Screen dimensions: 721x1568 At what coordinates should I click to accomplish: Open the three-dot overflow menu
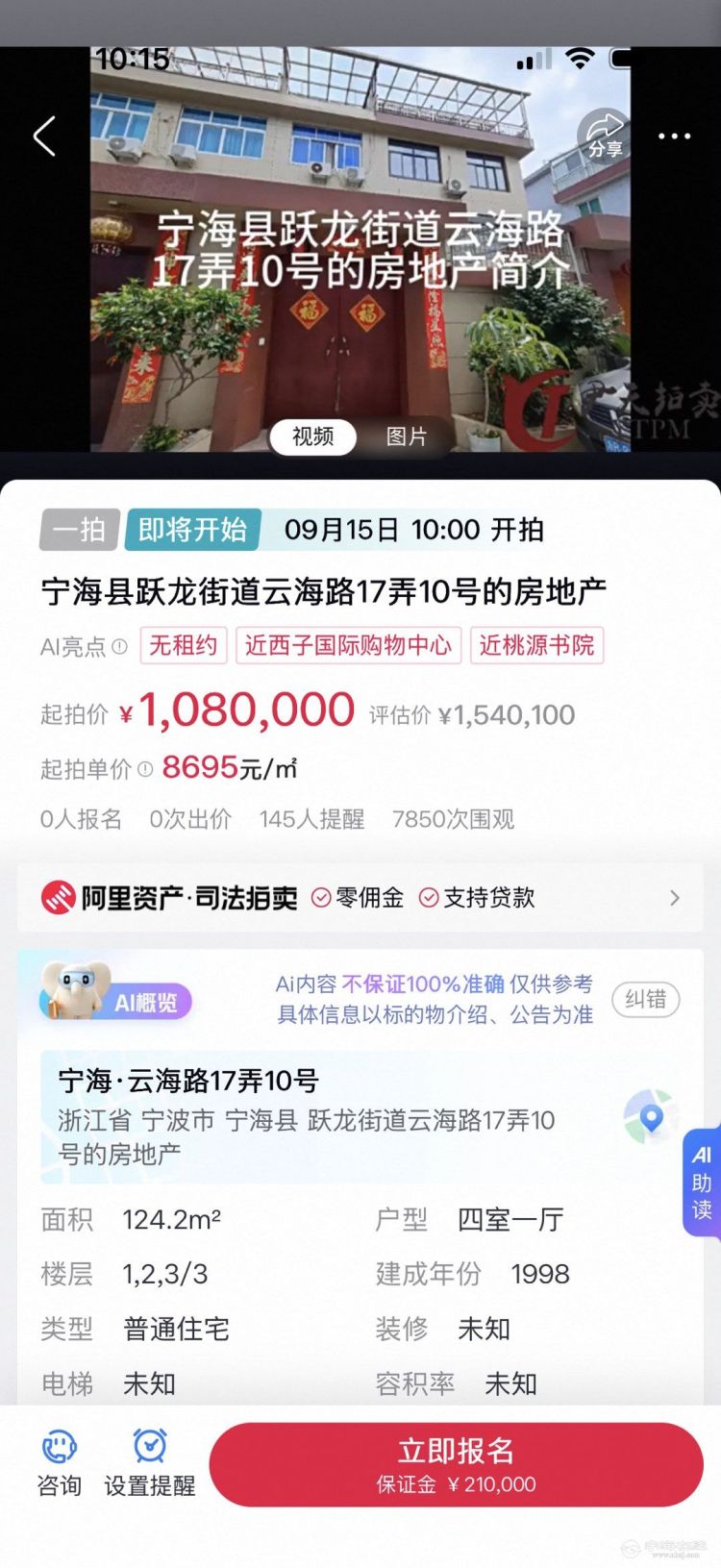click(674, 136)
